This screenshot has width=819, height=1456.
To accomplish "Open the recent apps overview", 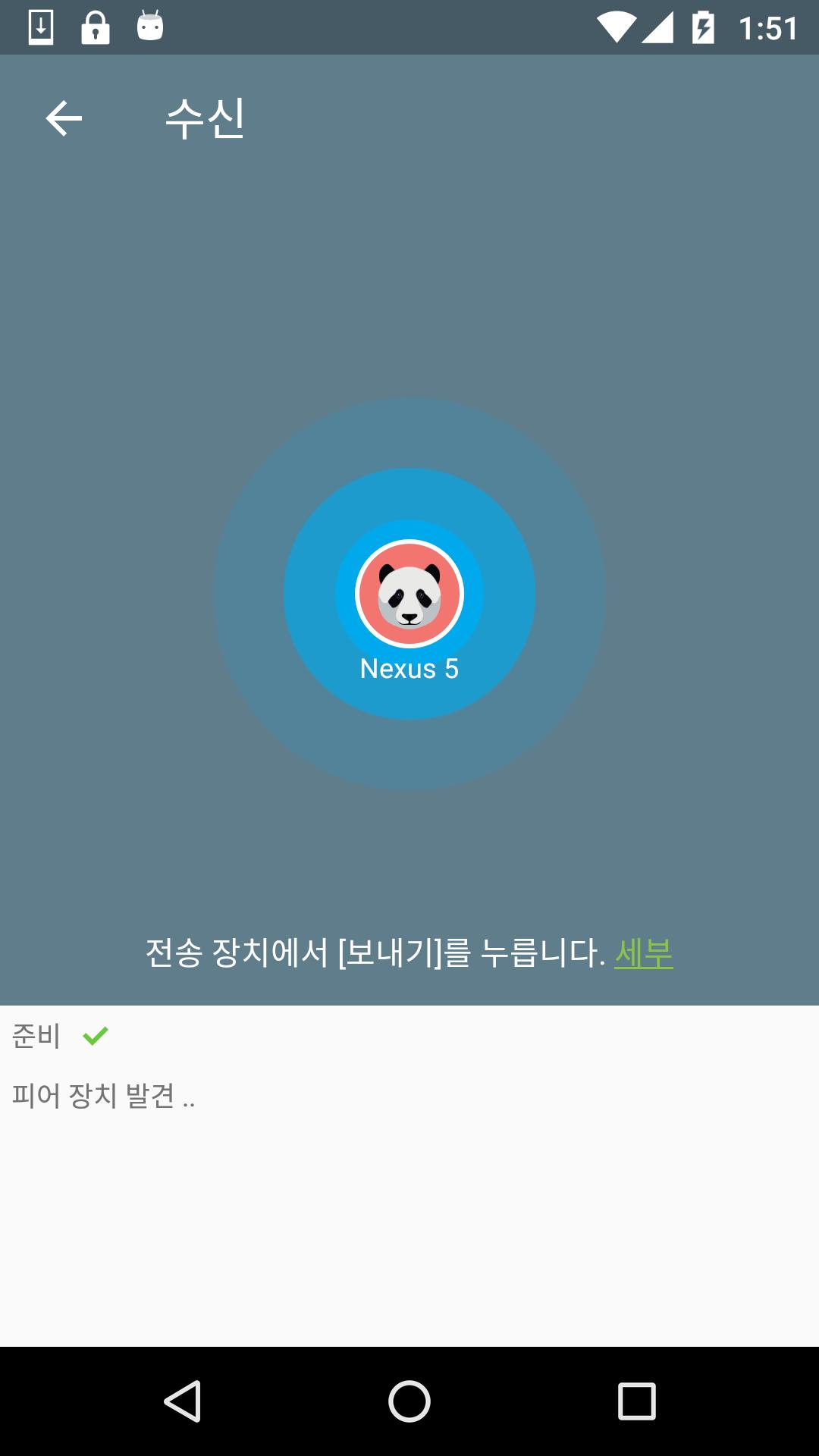I will [636, 1401].
